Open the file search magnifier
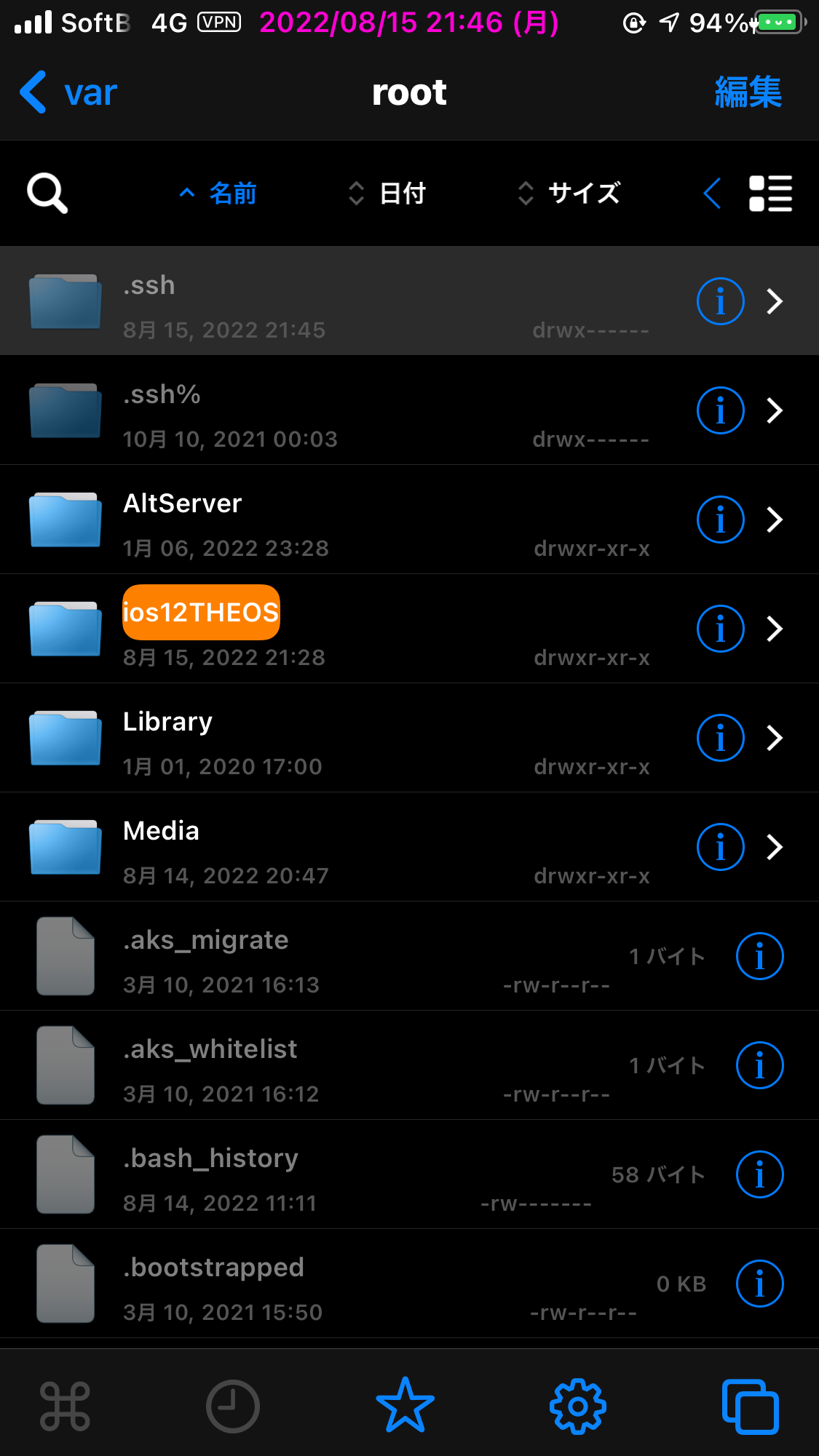Image resolution: width=819 pixels, height=1456 pixels. click(47, 194)
